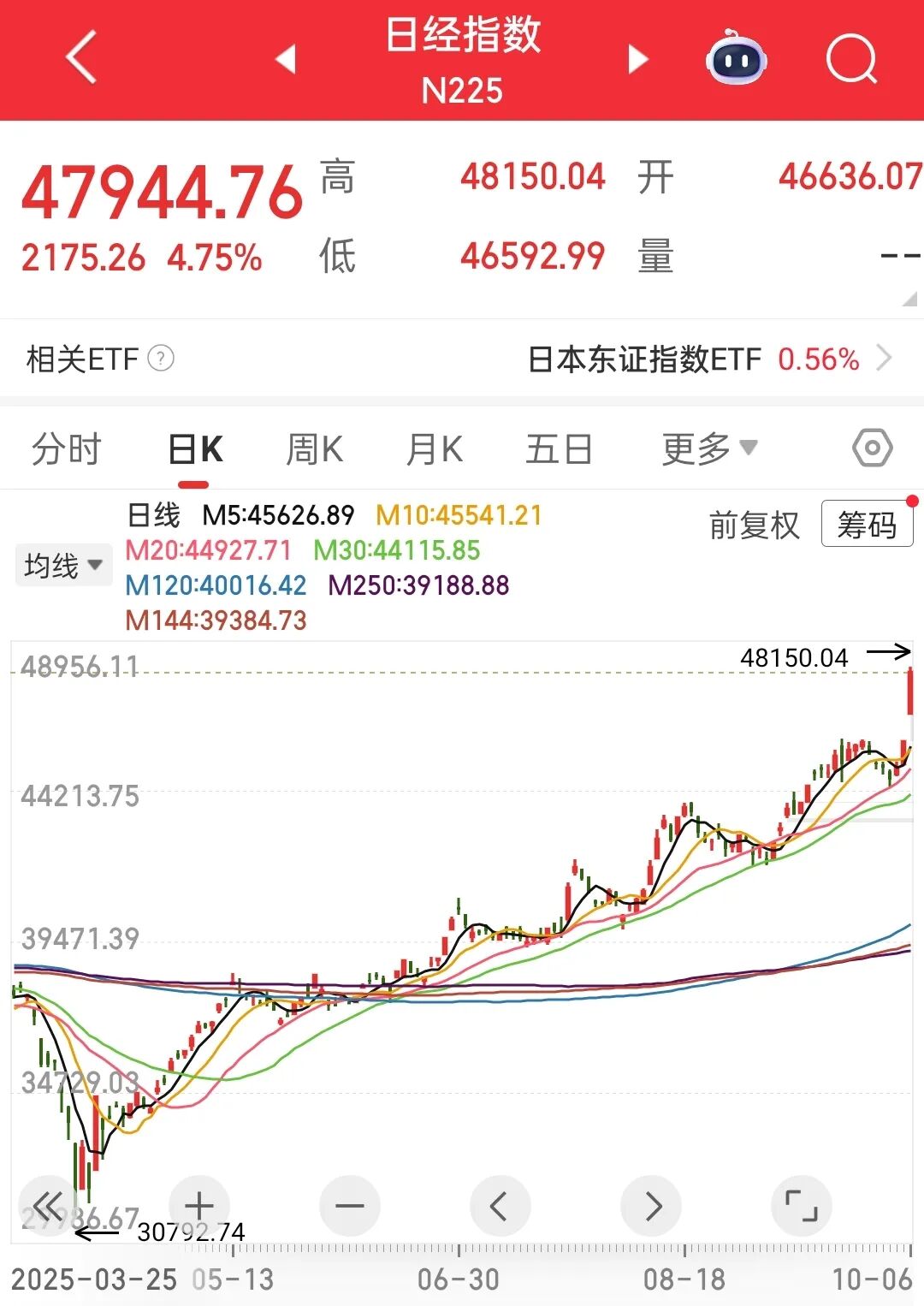The width and height of the screenshot is (924, 1306).
Task: Open the search magnifier
Action: [851, 59]
